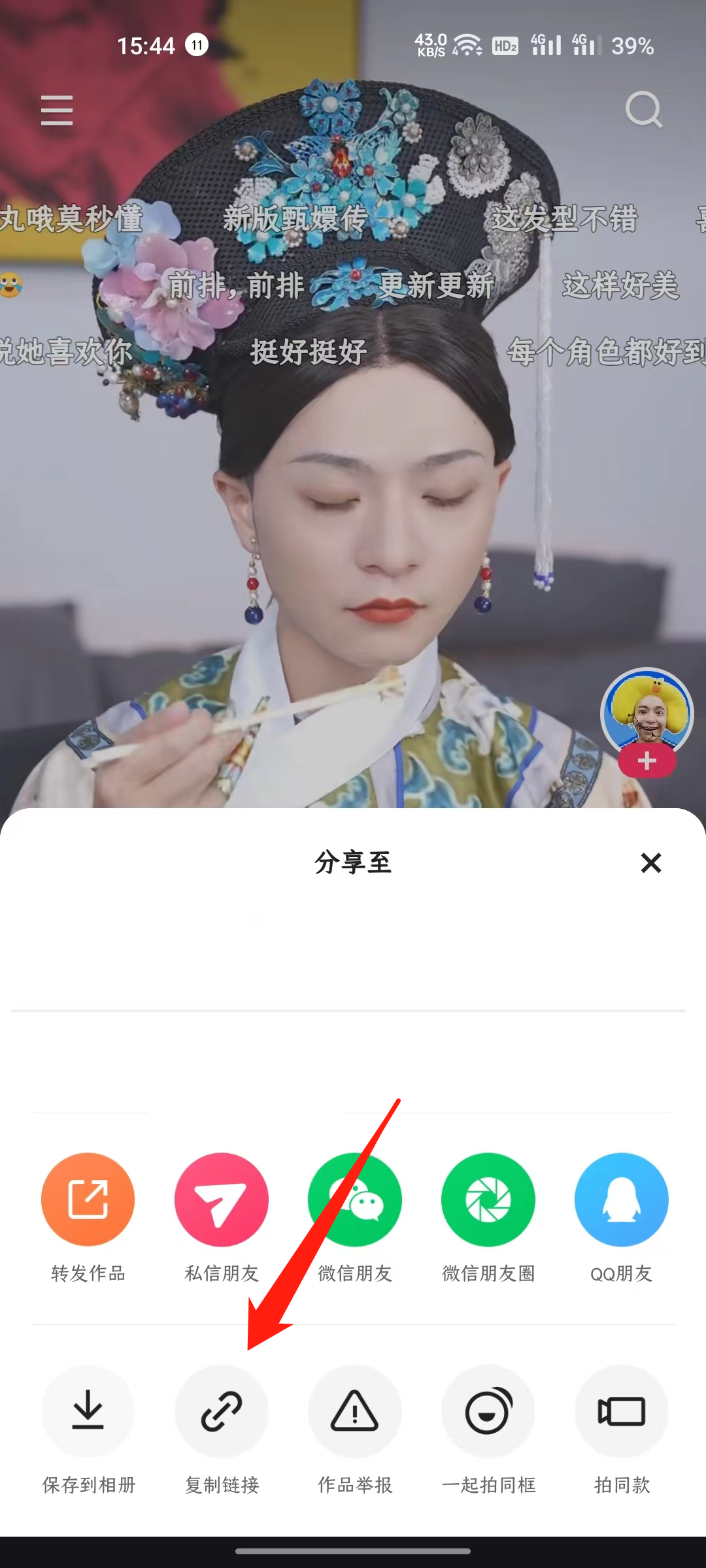
Task: Open search with the magnifier icon
Action: click(644, 110)
